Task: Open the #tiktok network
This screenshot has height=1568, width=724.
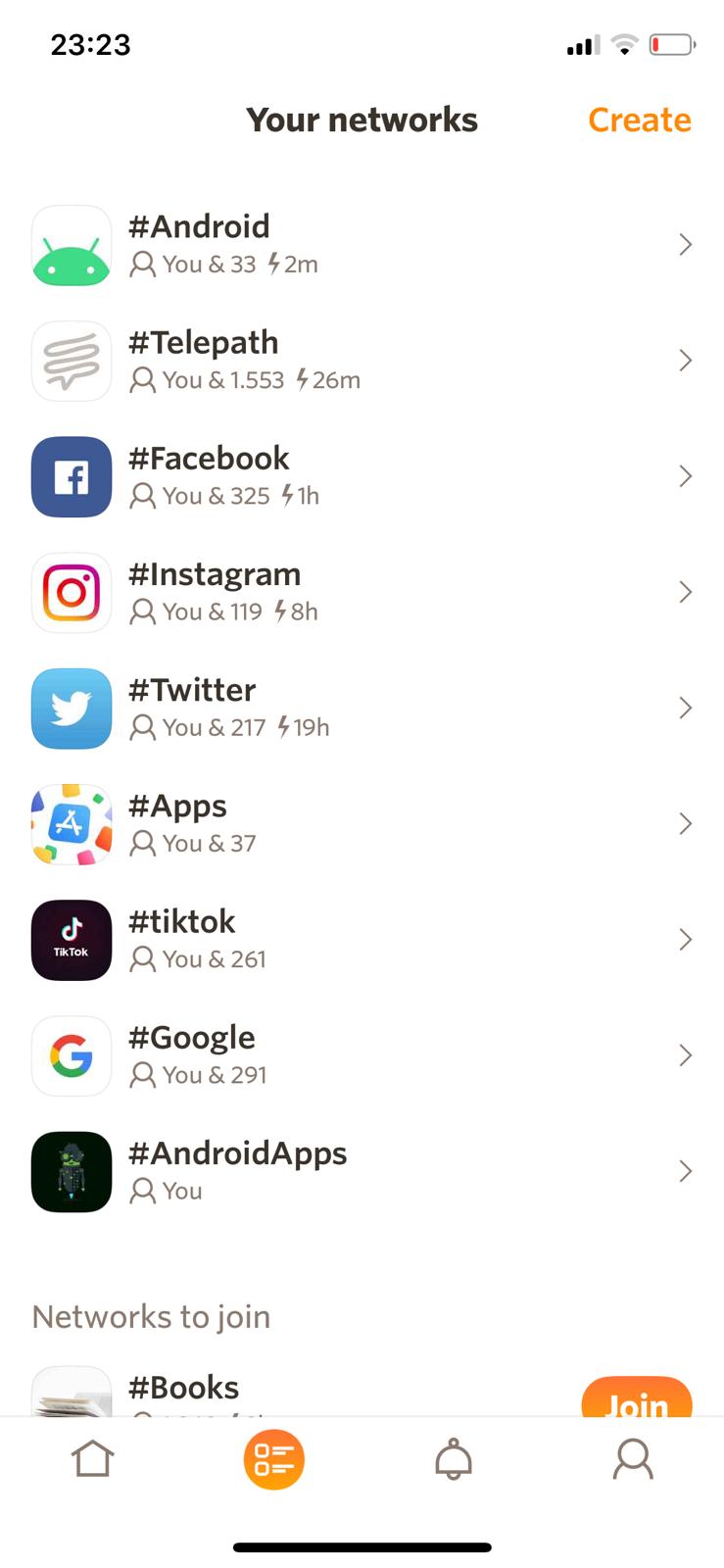Action: coord(362,940)
